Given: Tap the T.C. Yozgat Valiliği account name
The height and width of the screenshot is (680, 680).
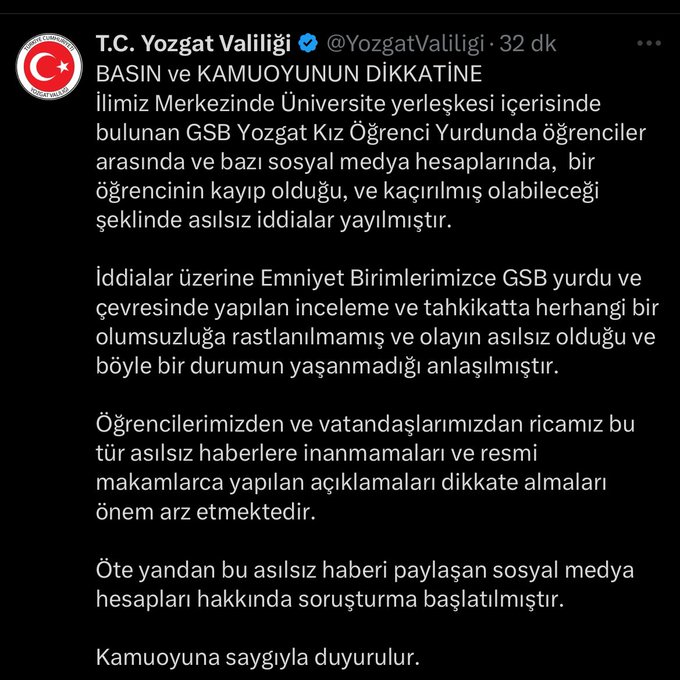Looking at the screenshot, I should [193, 45].
